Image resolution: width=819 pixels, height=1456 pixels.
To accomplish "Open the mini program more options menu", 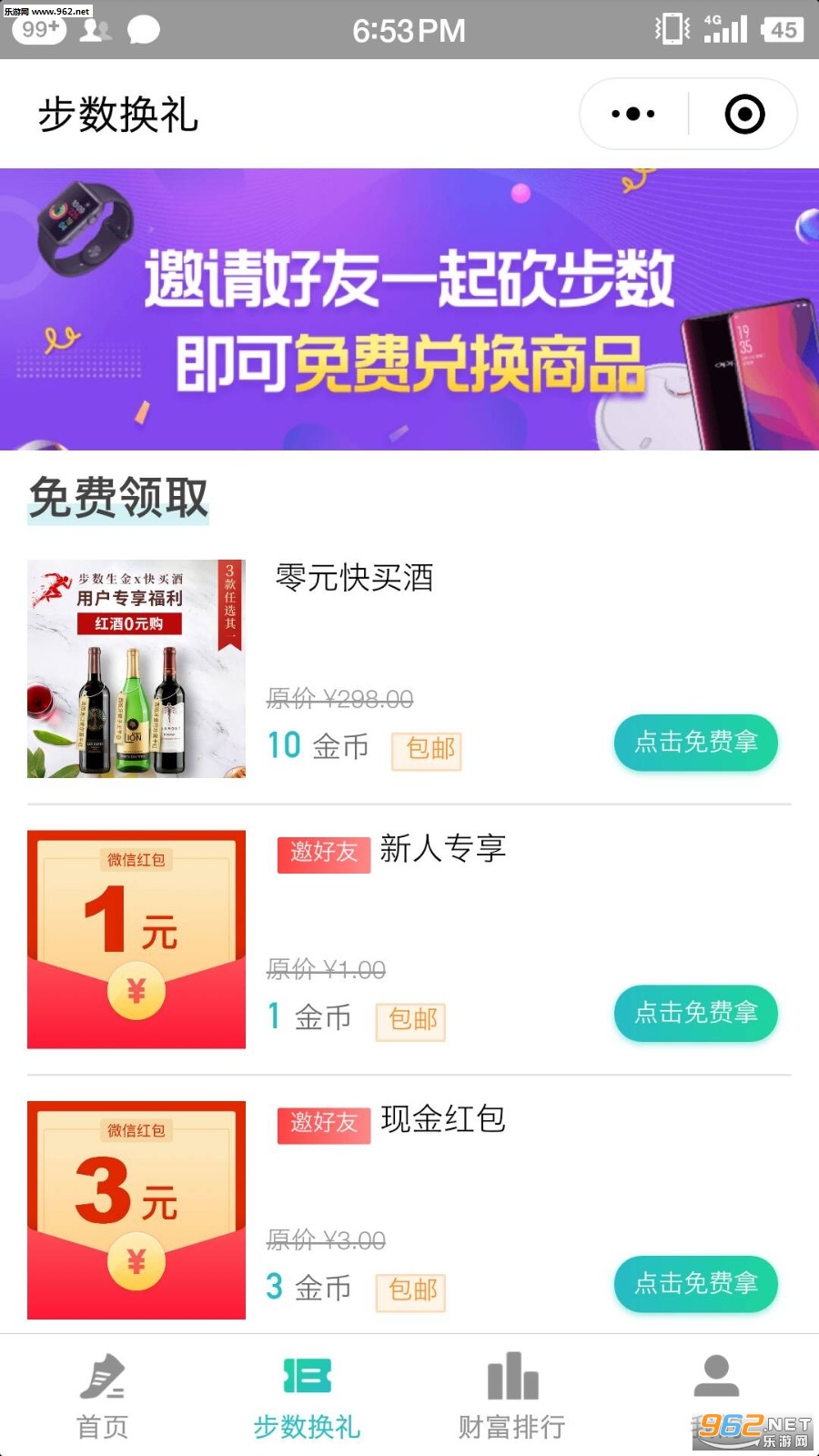I will click(633, 115).
